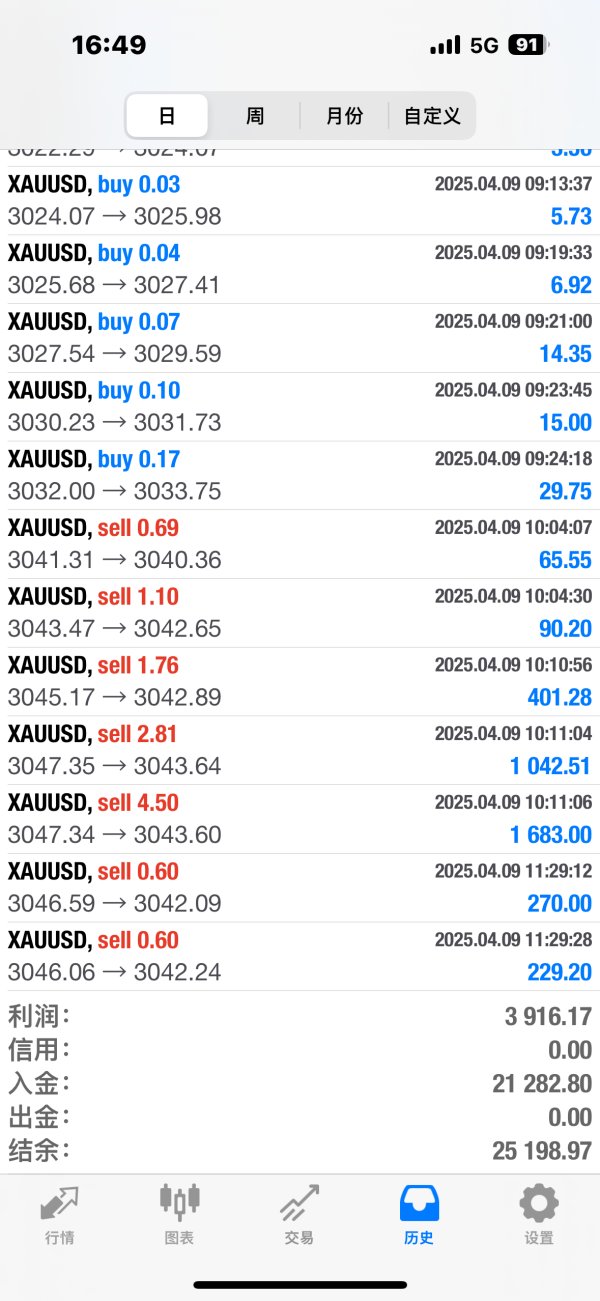This screenshot has width=600, height=1301.
Task: Open the buy 0.03 trade at 09:13:37
Action: 300,200
